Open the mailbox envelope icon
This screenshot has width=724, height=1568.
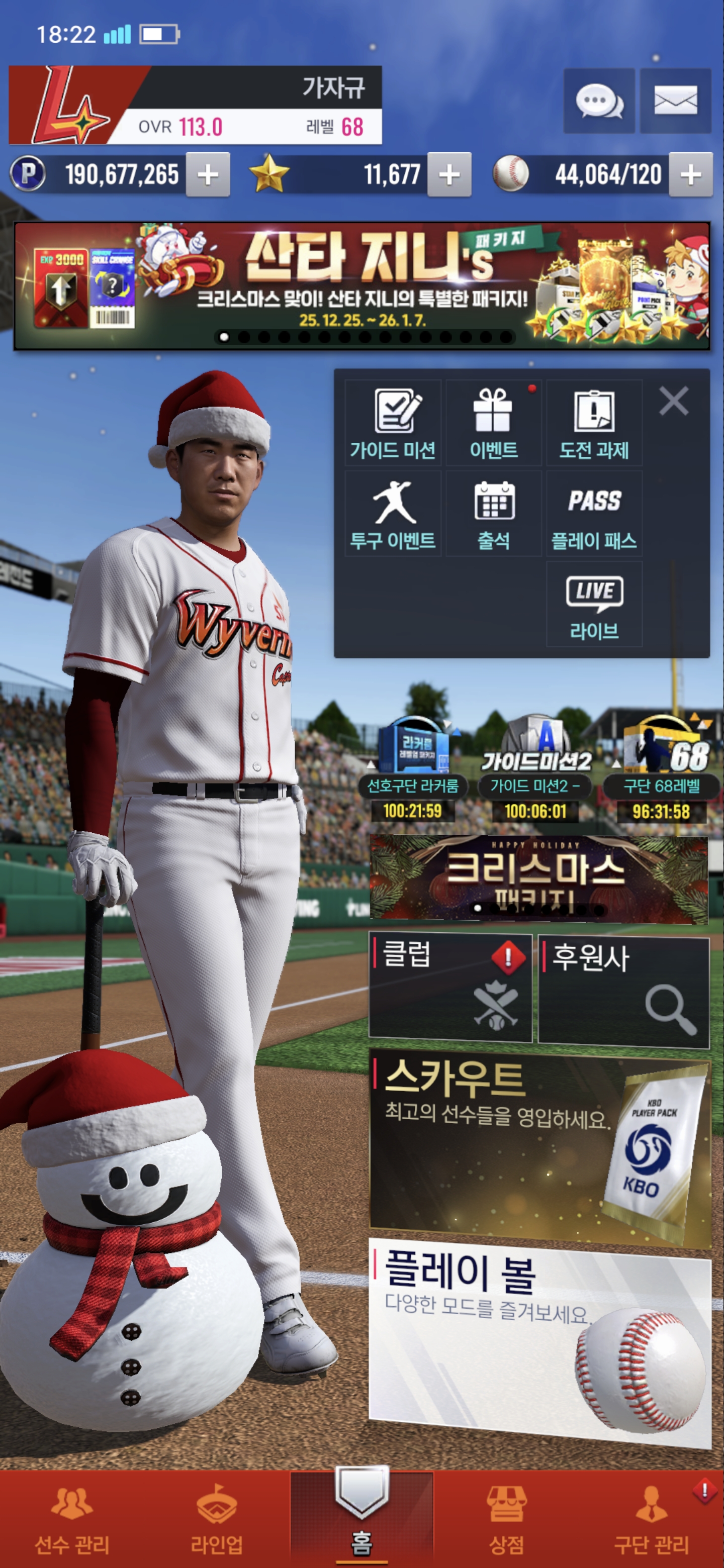tap(675, 101)
